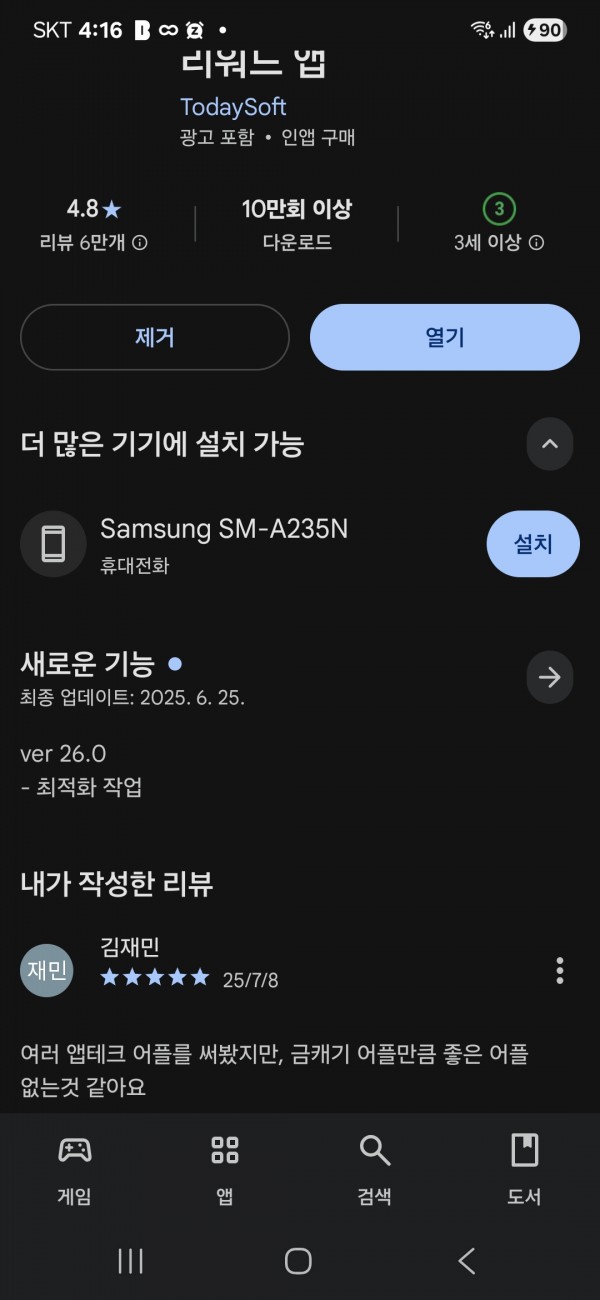600x1300 pixels.
Task: Open the overflow menu on my review
Action: [560, 970]
